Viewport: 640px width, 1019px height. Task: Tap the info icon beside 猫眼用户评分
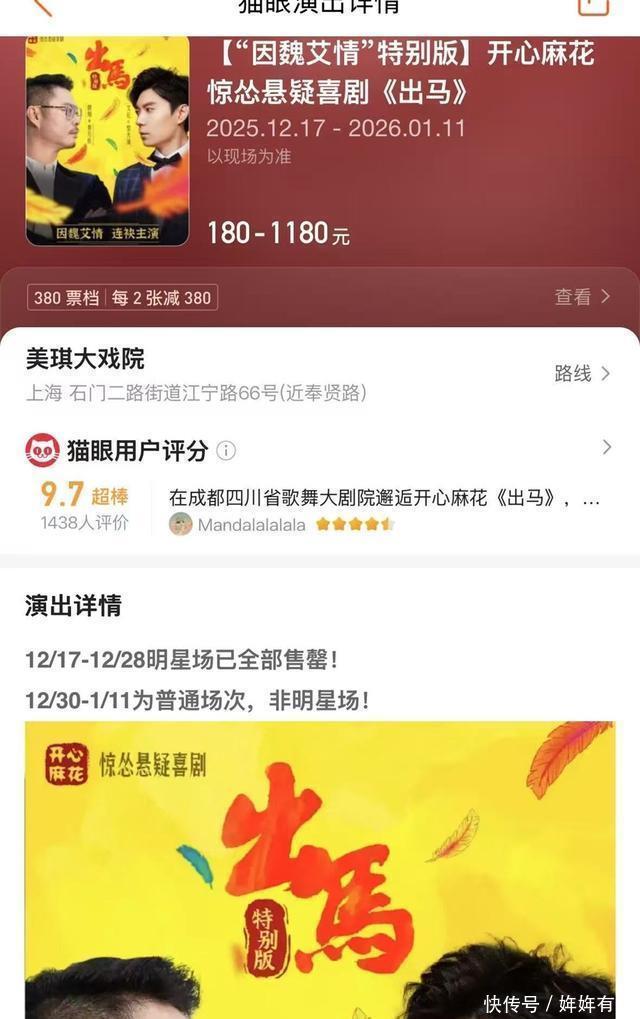[226, 450]
